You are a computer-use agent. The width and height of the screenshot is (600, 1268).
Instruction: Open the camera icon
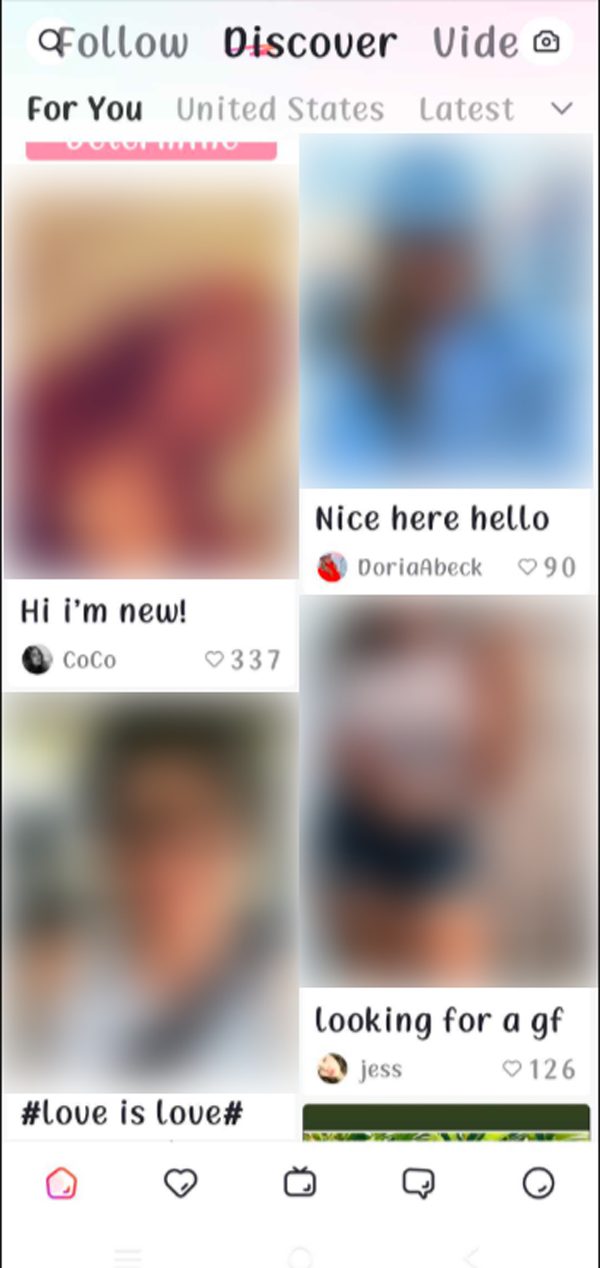pyautogui.click(x=546, y=42)
